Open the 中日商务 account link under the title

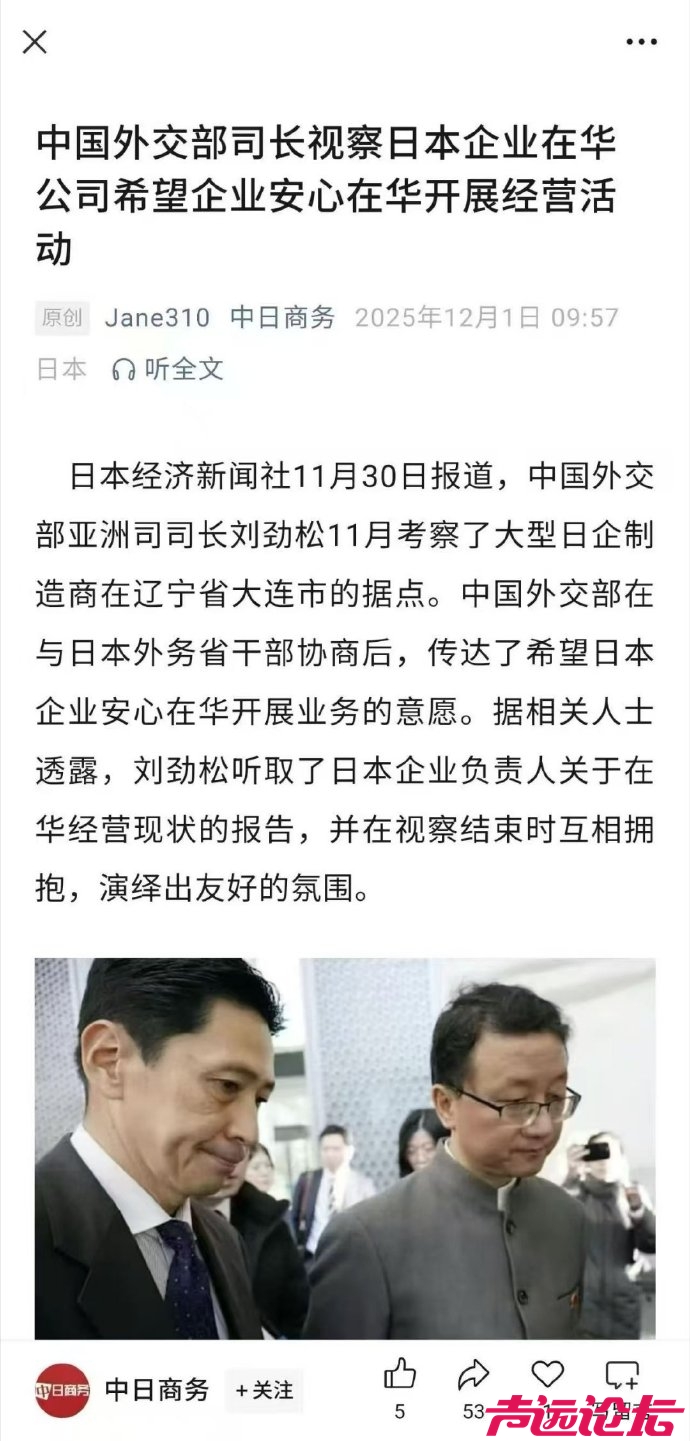(283, 318)
